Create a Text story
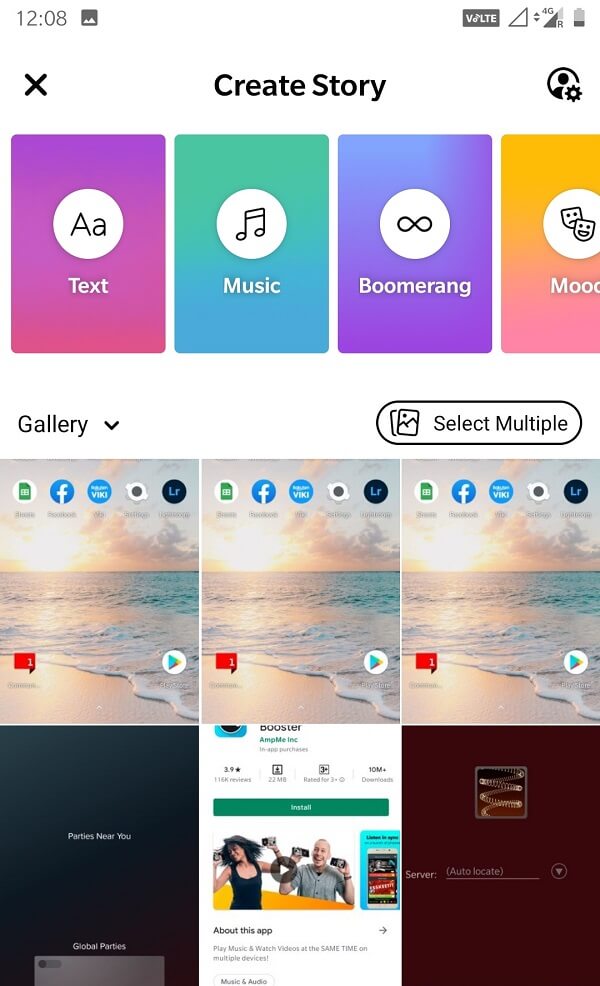Viewport: 600px width, 986px height. click(88, 244)
